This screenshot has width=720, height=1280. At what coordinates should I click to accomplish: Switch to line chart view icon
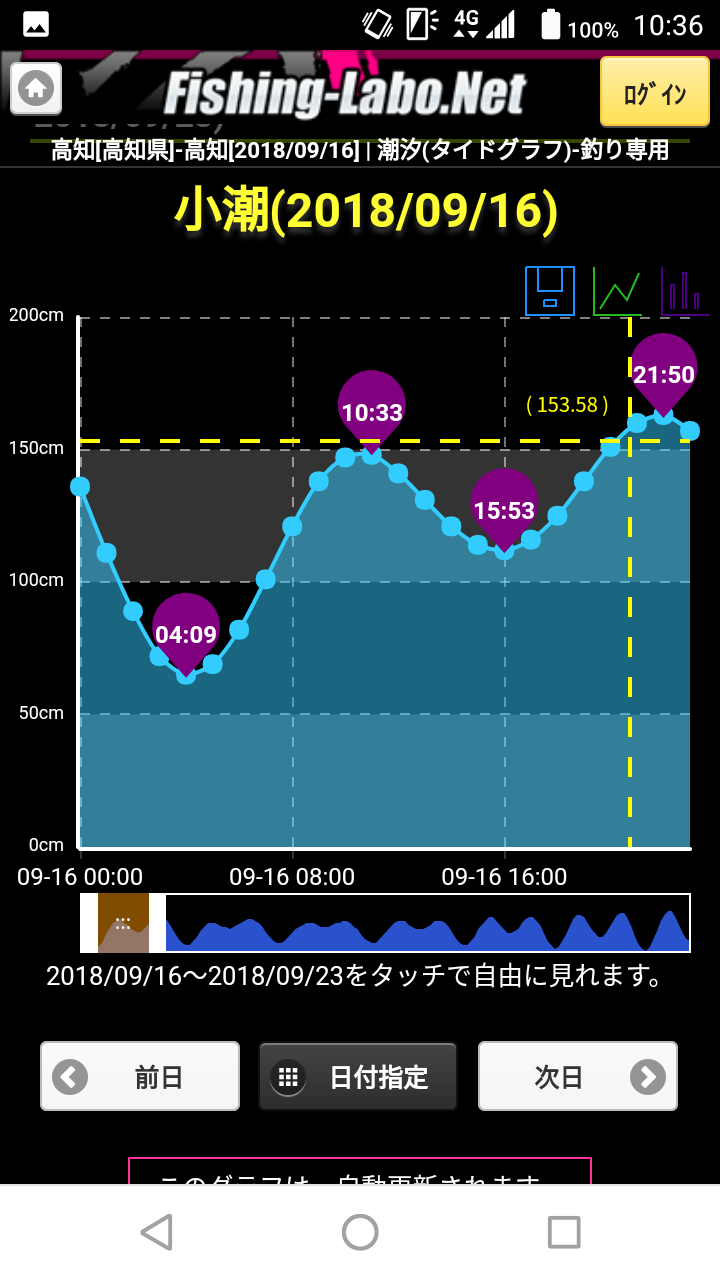click(617, 291)
